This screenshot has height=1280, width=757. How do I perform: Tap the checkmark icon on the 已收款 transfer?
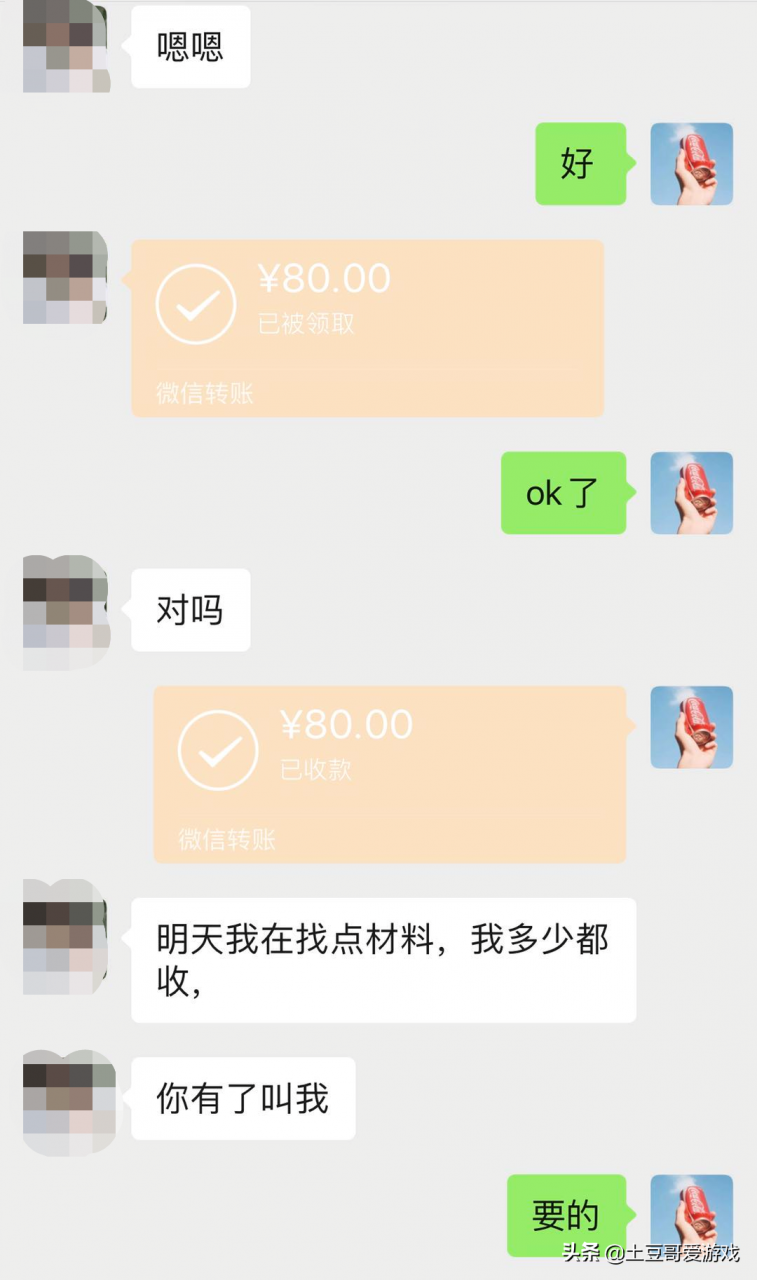(218, 748)
